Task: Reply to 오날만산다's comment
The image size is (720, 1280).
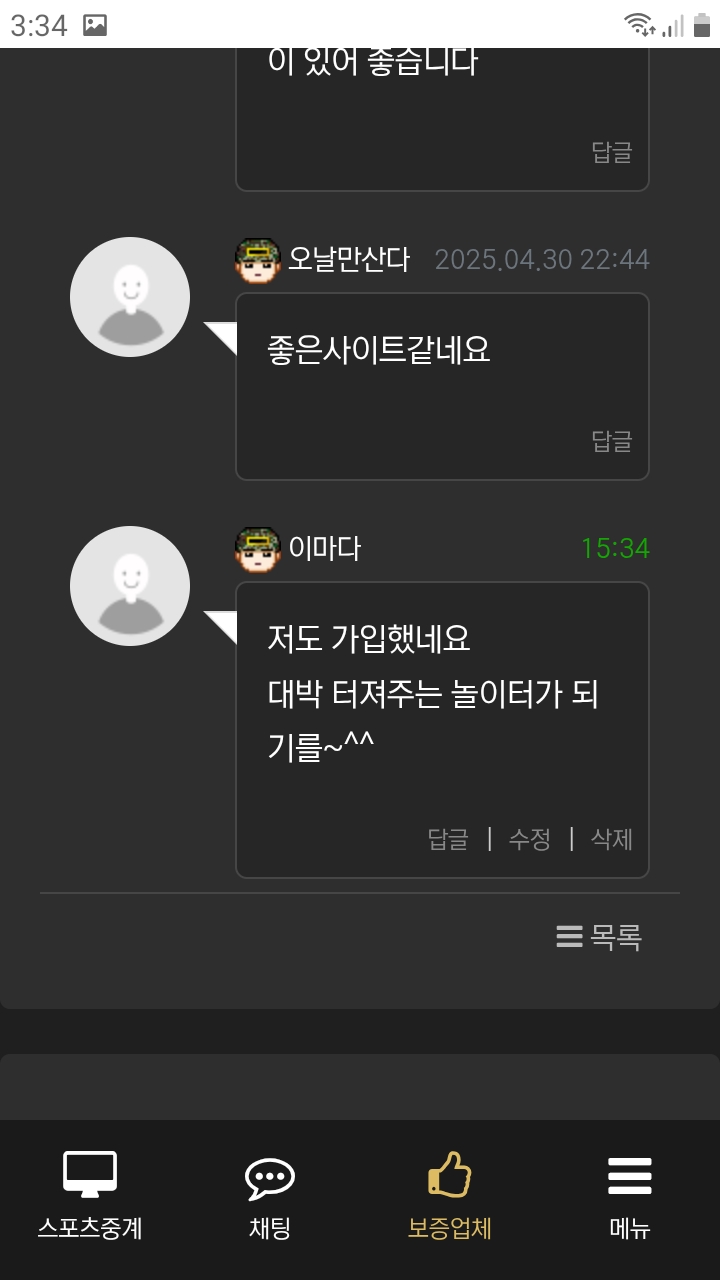Action: pyautogui.click(x=611, y=441)
